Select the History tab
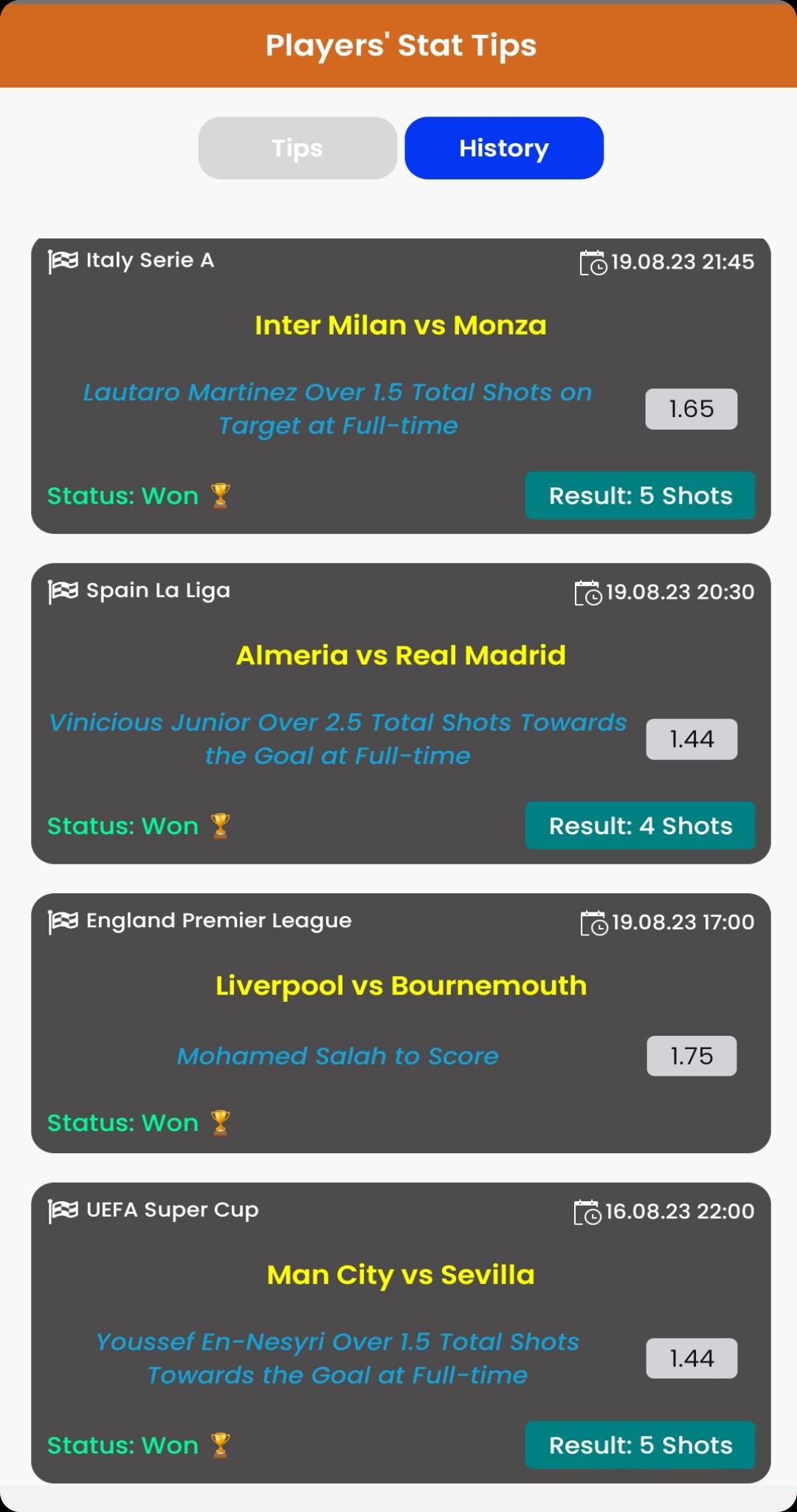The width and height of the screenshot is (797, 1512). (504, 148)
